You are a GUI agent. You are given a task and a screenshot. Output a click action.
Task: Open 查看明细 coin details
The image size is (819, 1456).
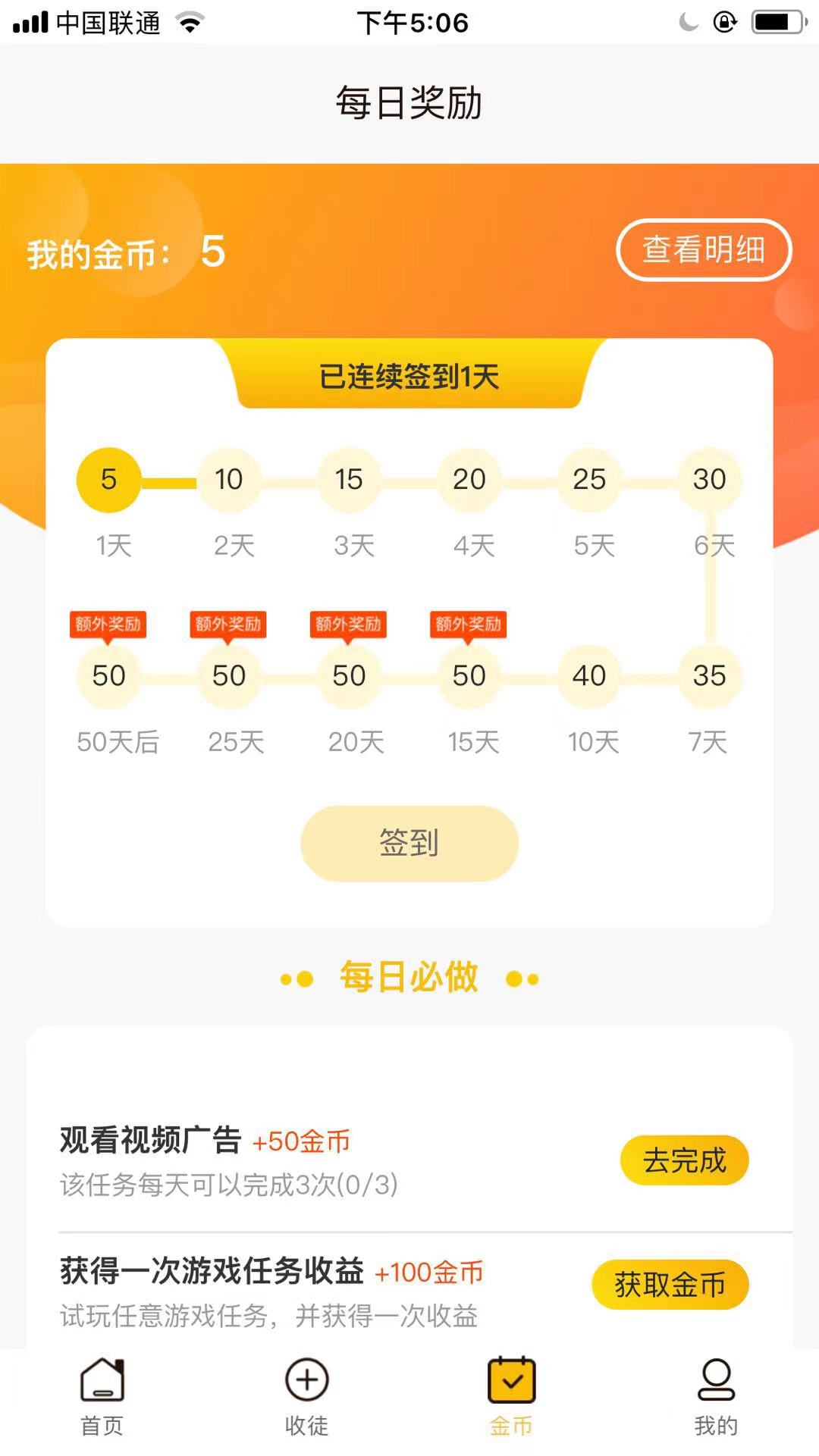point(704,250)
